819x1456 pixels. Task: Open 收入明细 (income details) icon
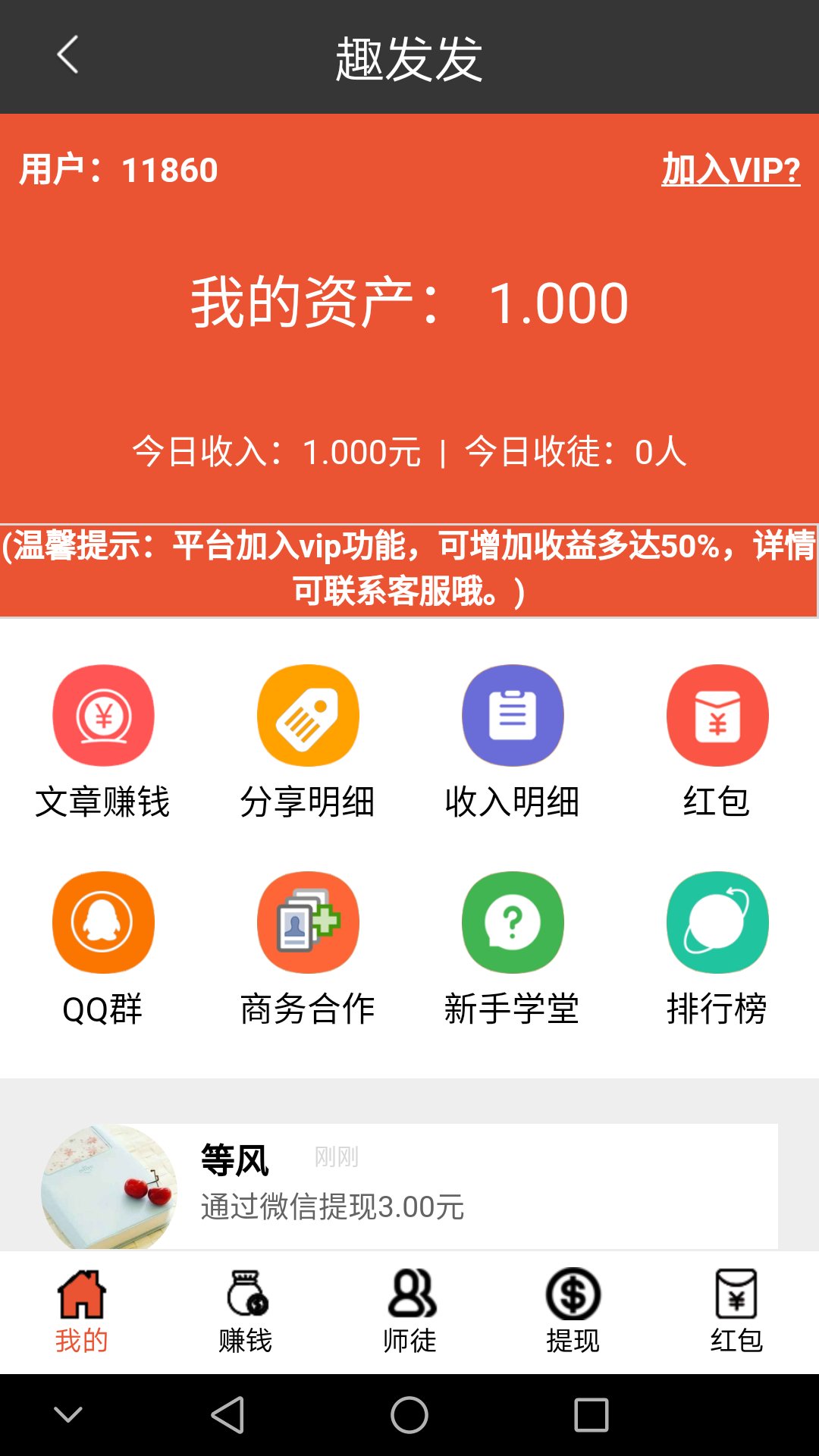click(512, 715)
